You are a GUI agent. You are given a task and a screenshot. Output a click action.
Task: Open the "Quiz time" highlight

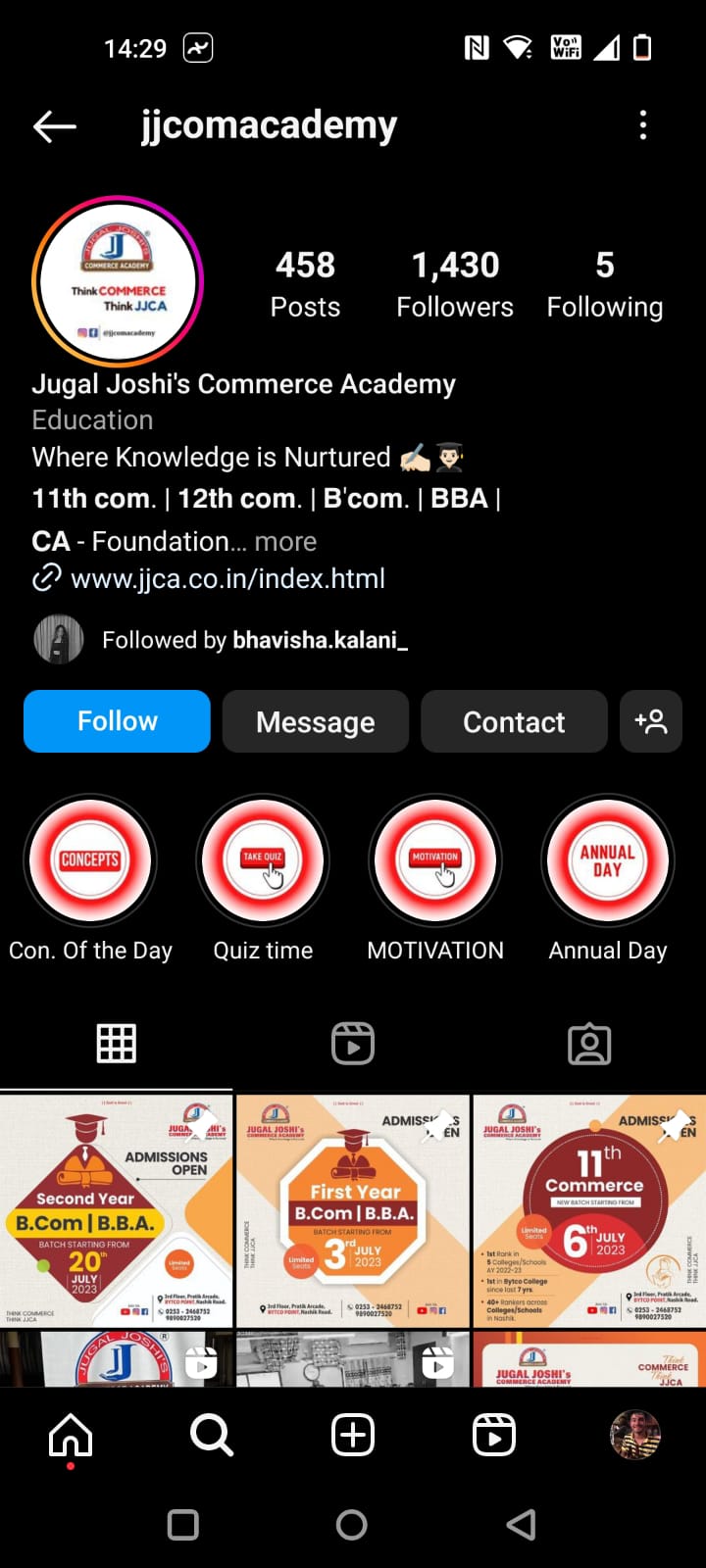pos(263,860)
